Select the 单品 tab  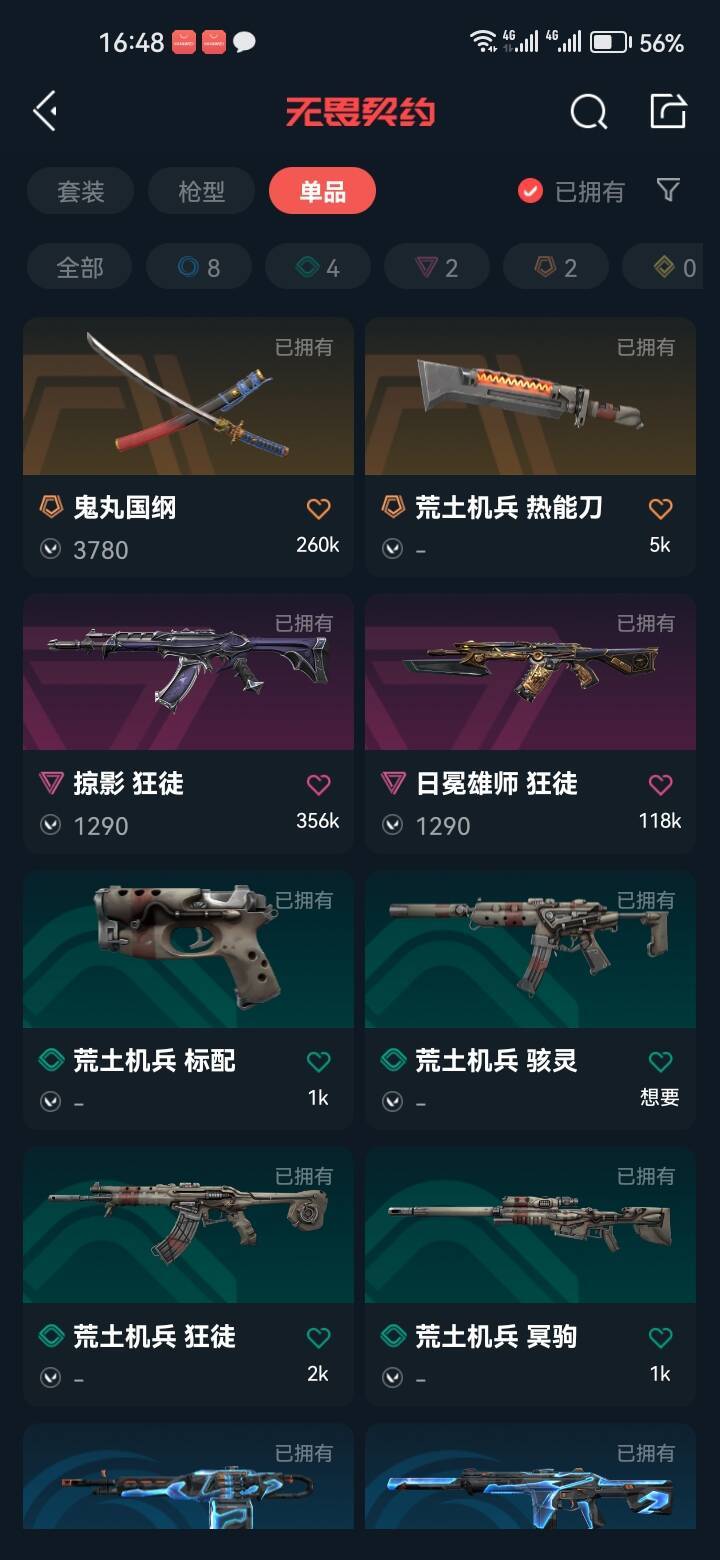pyautogui.click(x=322, y=191)
